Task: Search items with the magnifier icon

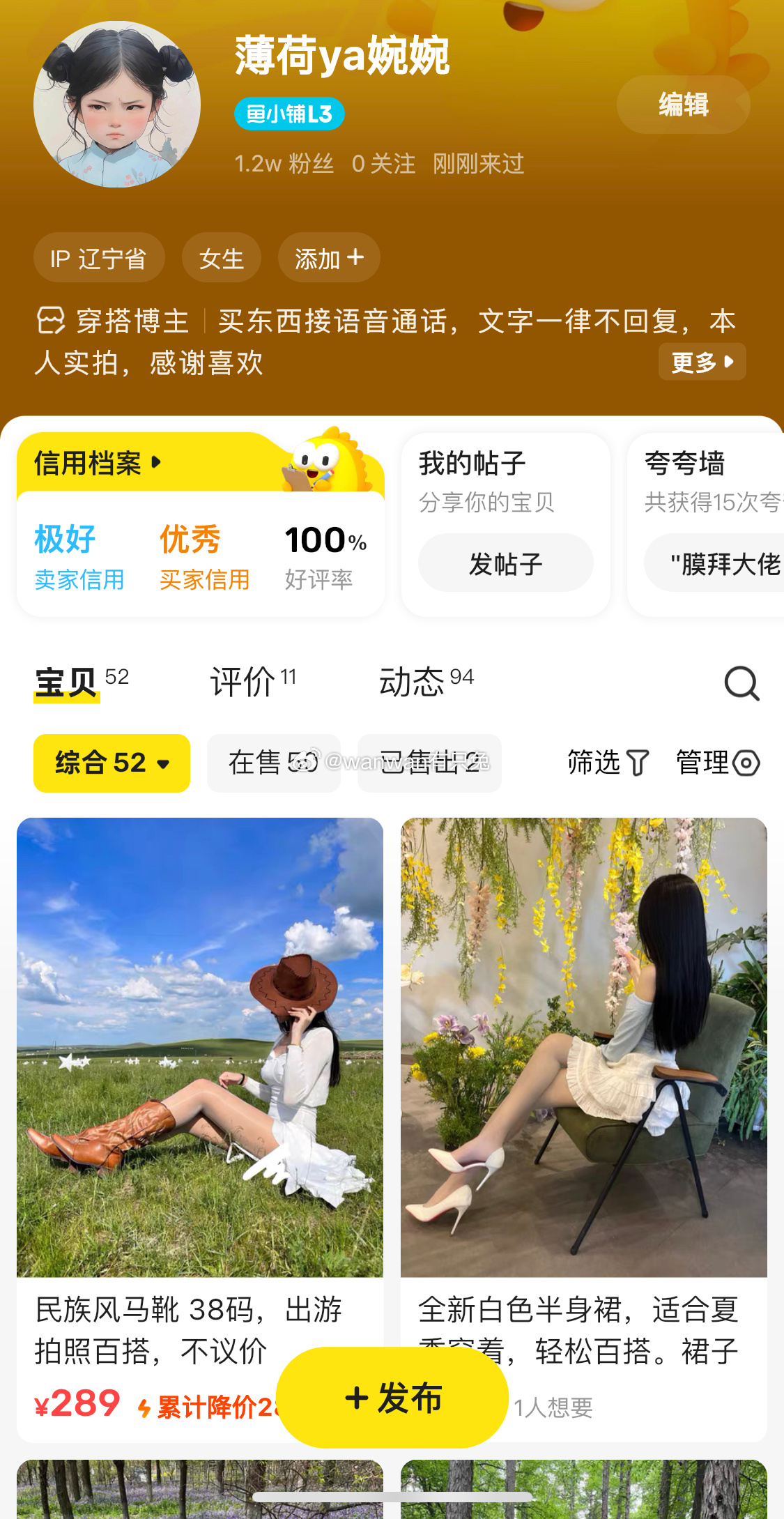Action: coord(741,683)
